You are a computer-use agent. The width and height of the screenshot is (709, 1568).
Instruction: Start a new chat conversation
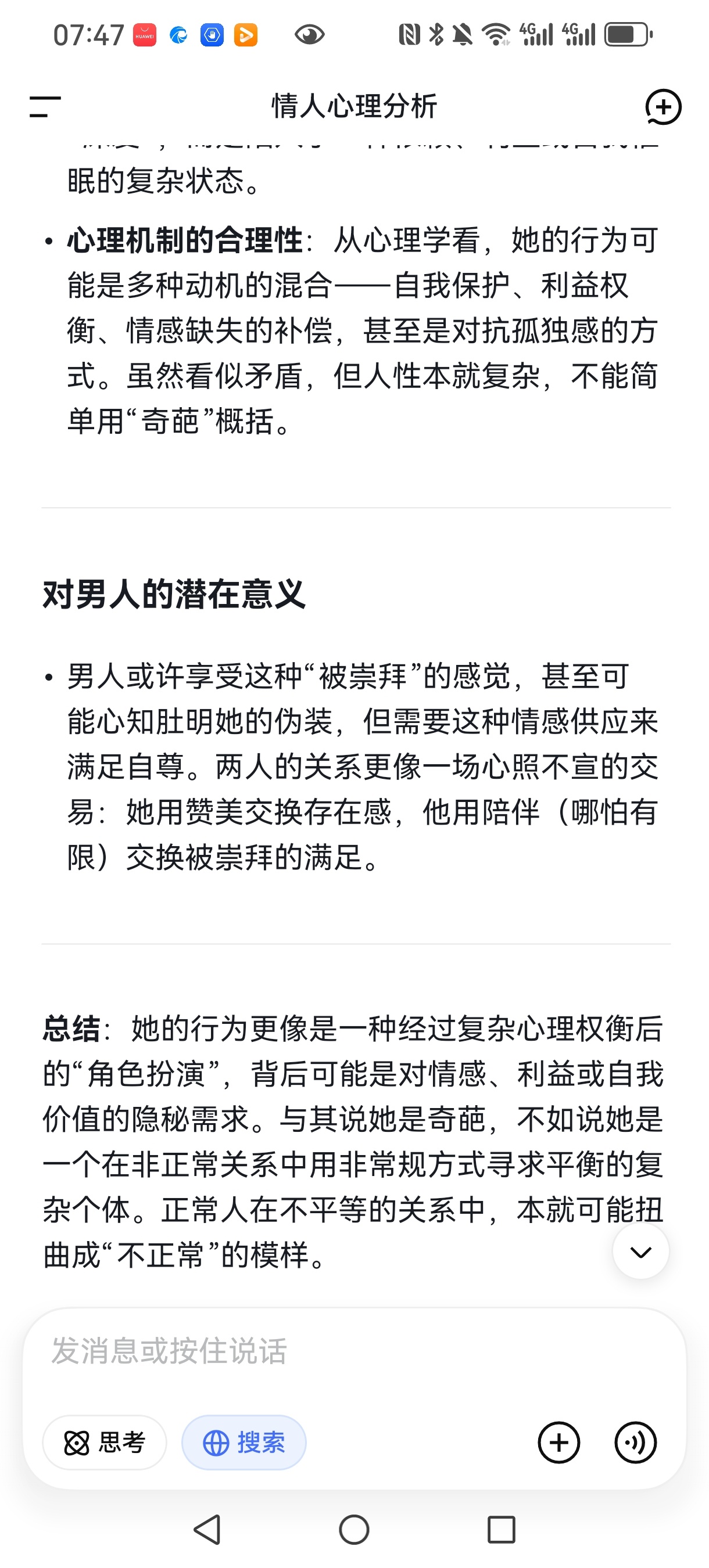click(663, 106)
